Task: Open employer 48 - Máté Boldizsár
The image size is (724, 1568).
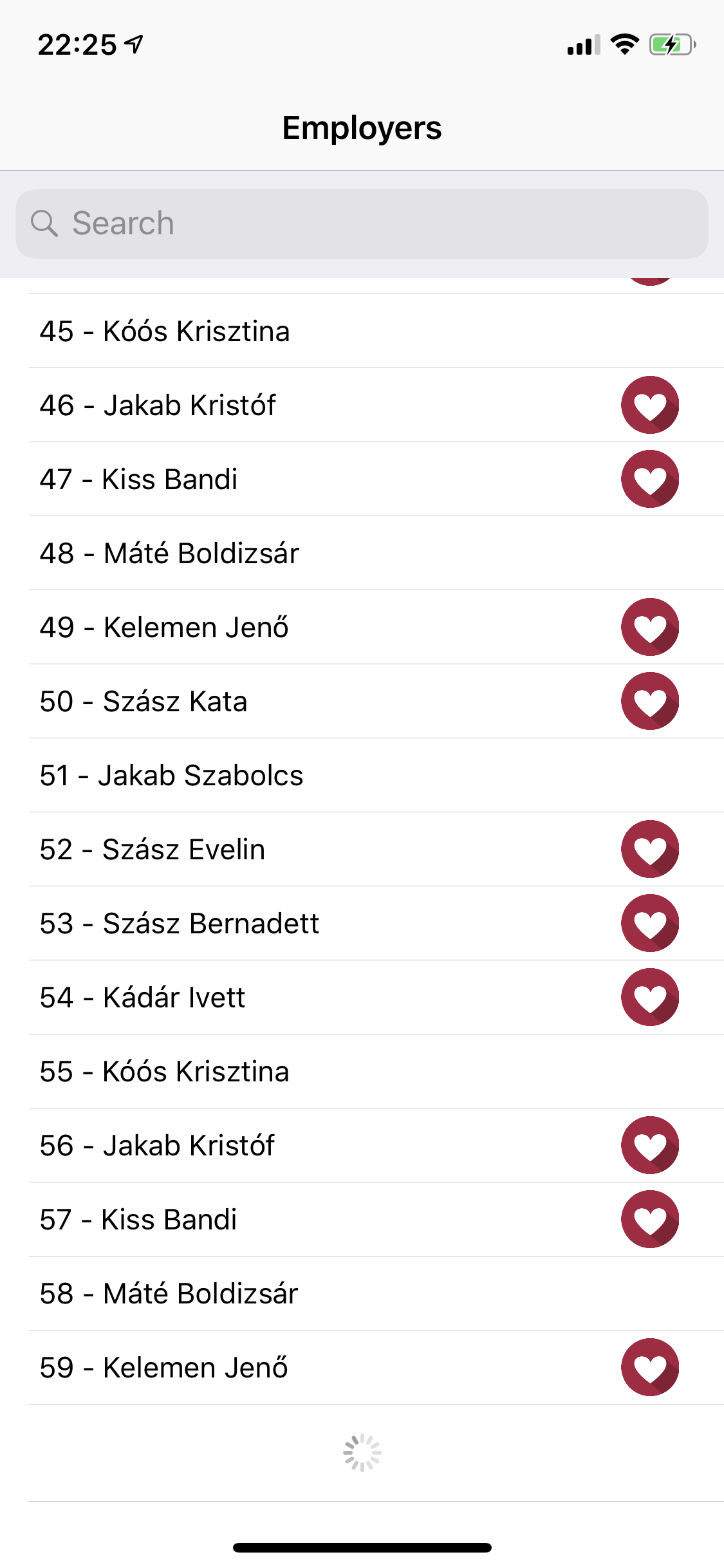Action: [376, 553]
